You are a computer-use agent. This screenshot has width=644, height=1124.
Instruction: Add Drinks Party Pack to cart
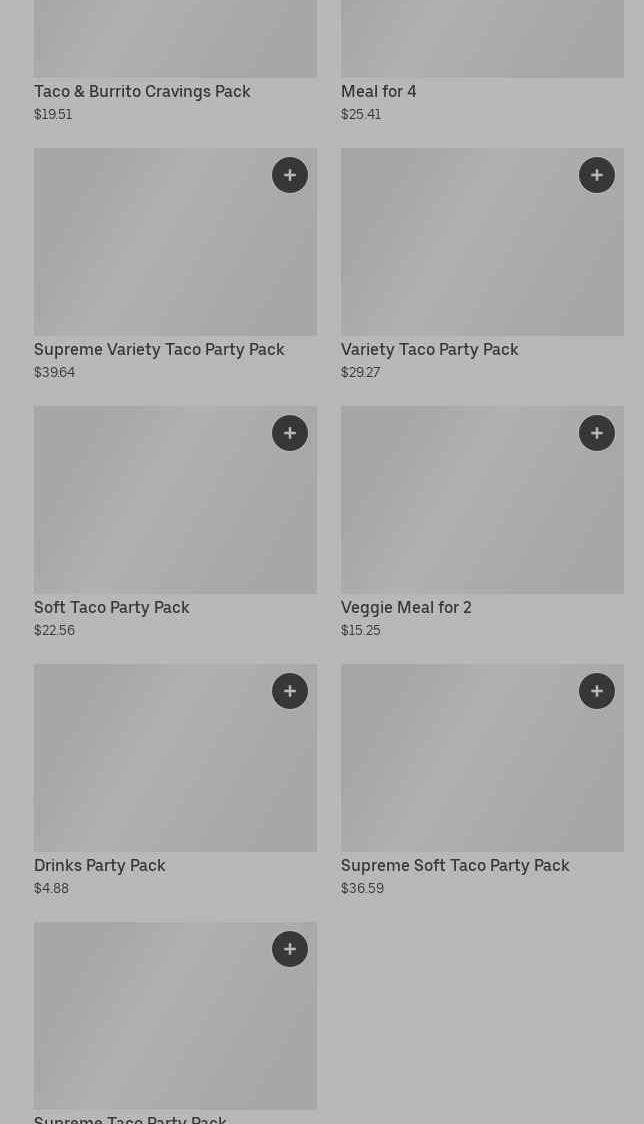[x=290, y=691]
